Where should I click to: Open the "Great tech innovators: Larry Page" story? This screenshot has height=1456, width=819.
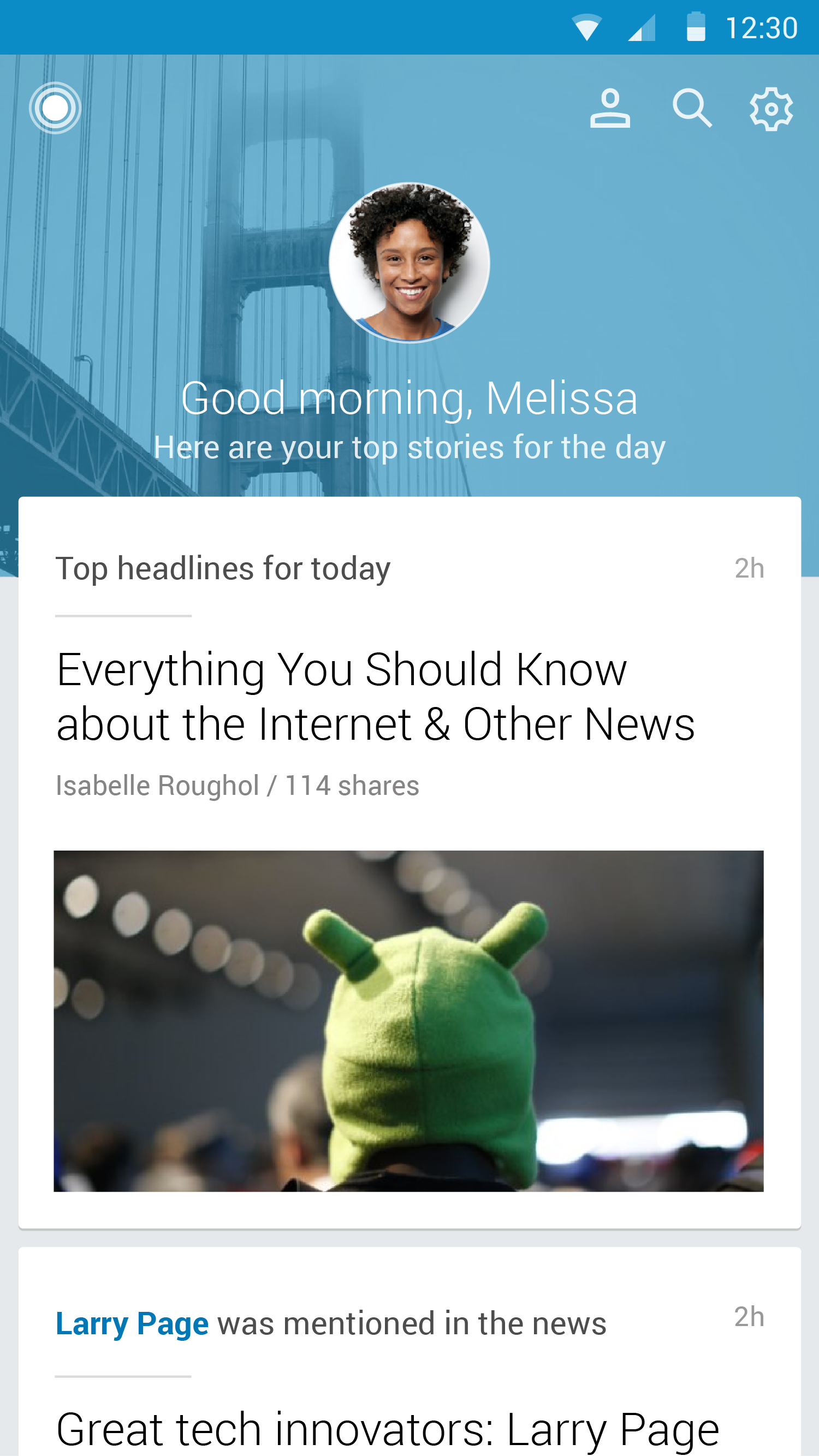point(388,1429)
